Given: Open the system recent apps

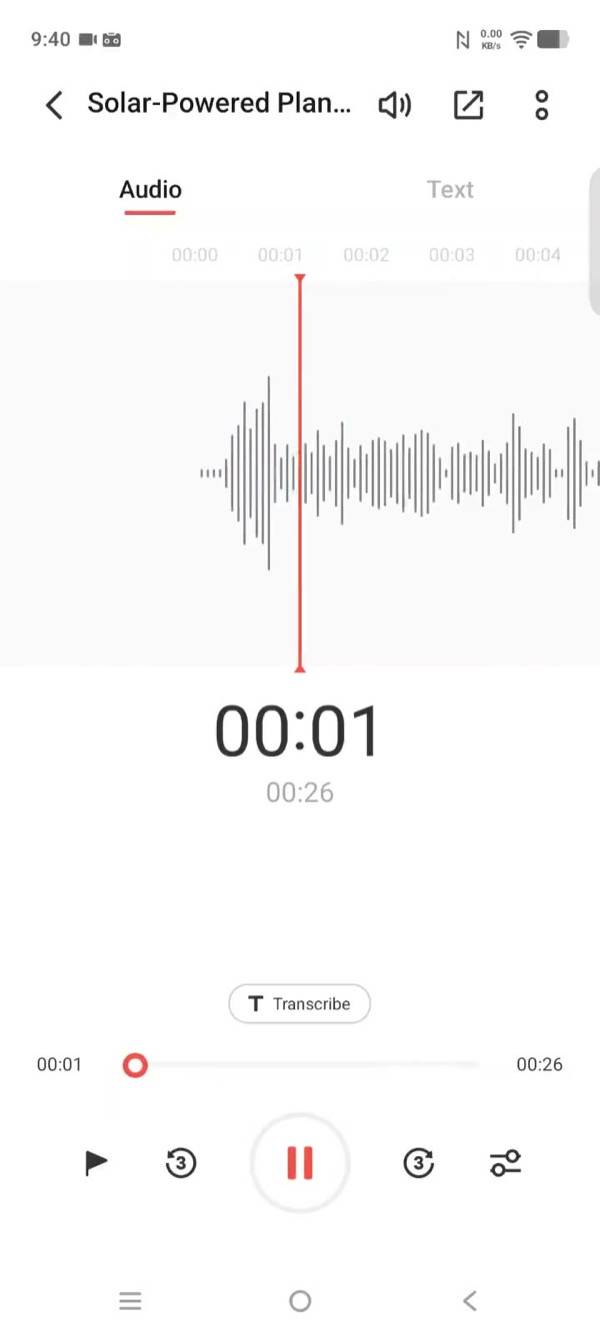Looking at the screenshot, I should point(130,1300).
